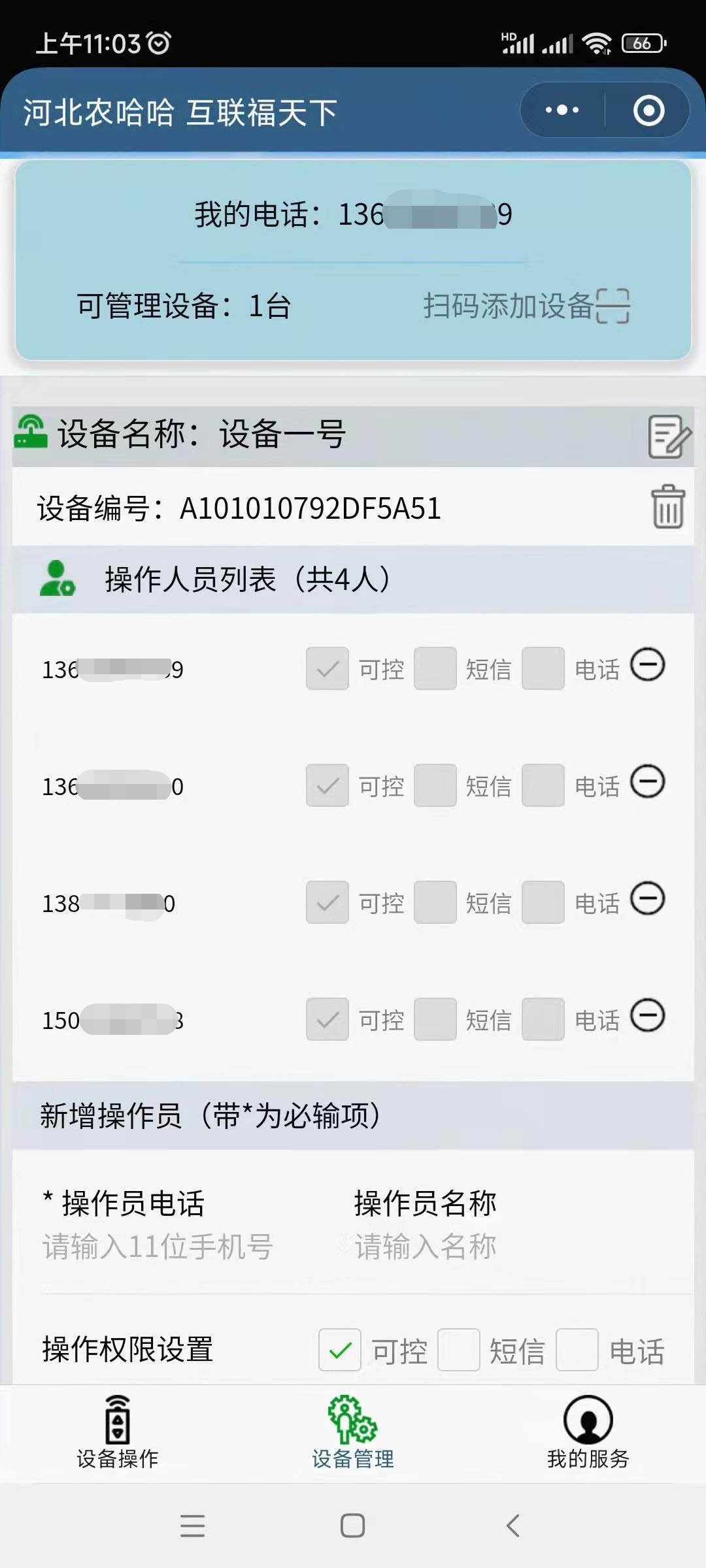Delete device A101010792DF5A51 with trash icon
Viewport: 706px width, 1568px height.
point(667,506)
